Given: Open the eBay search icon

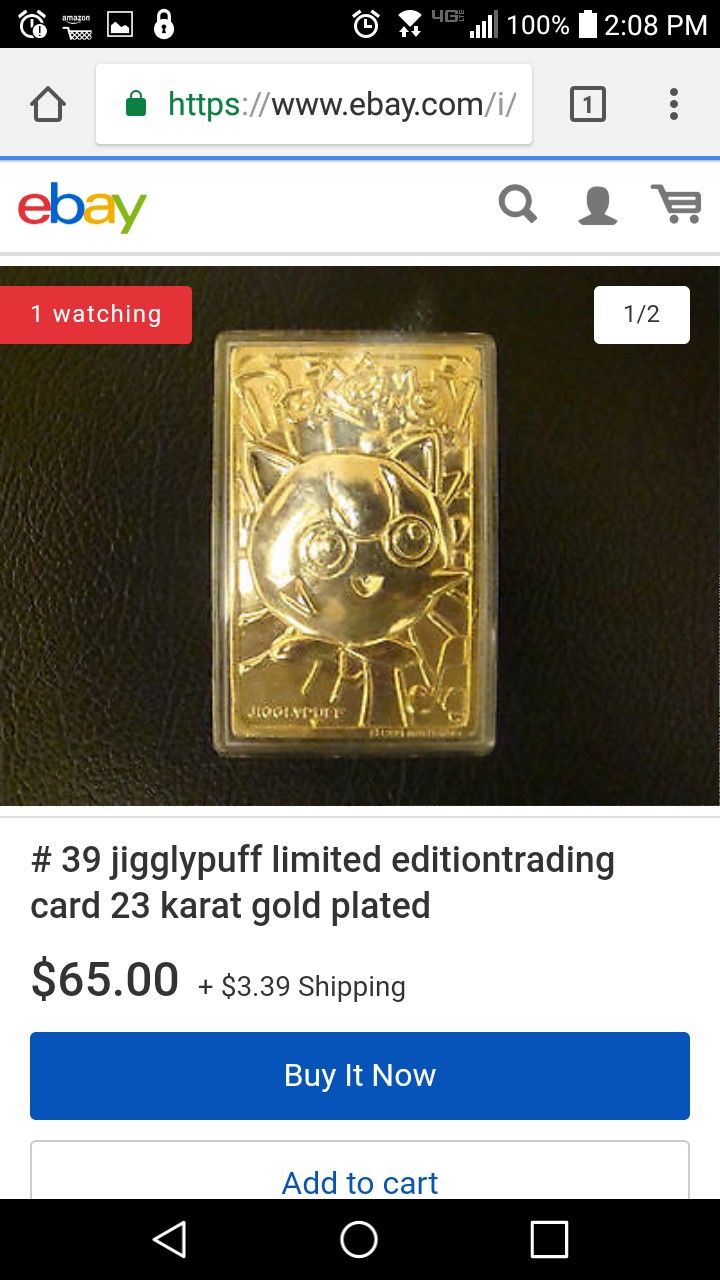Looking at the screenshot, I should pyautogui.click(x=517, y=204).
